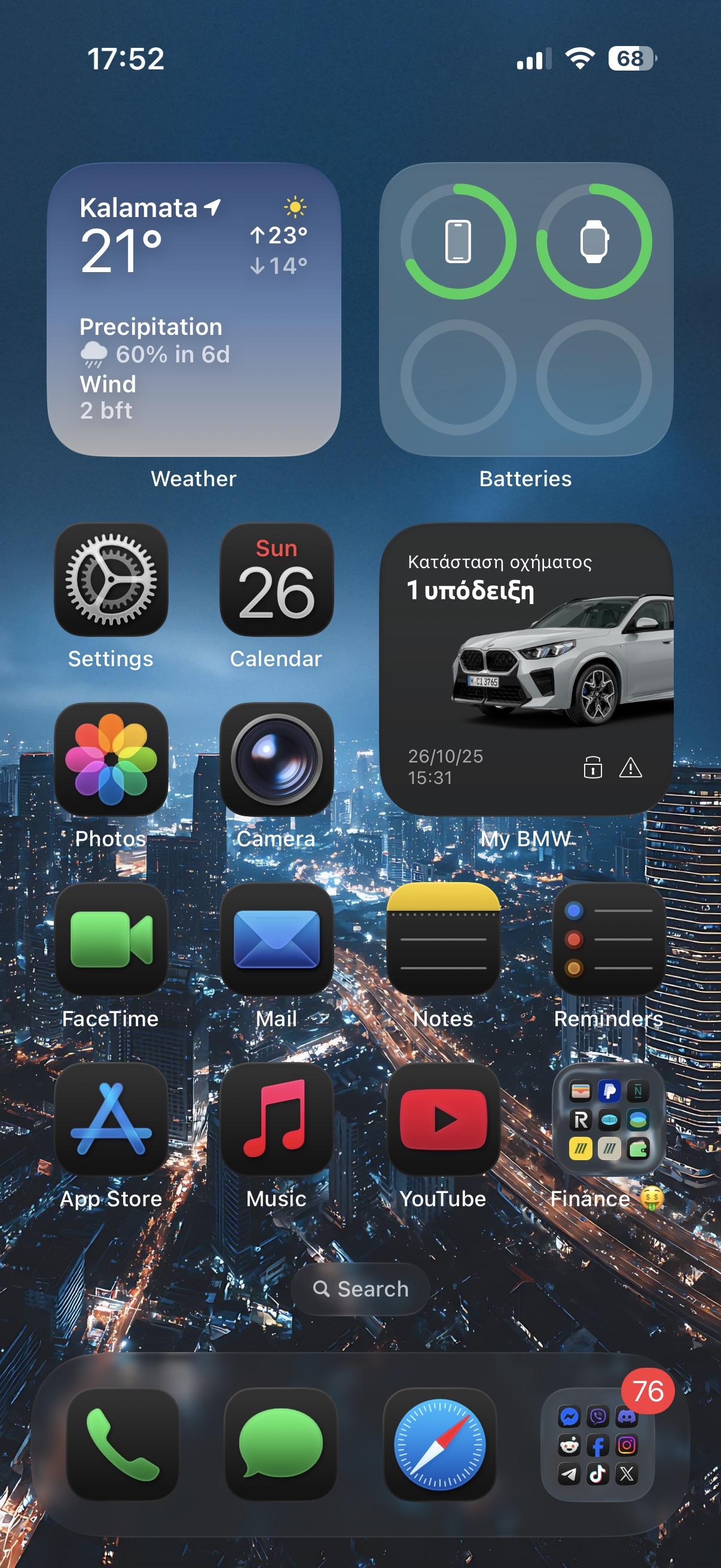Start the FaceTime app
The image size is (721, 1568).
[x=111, y=939]
